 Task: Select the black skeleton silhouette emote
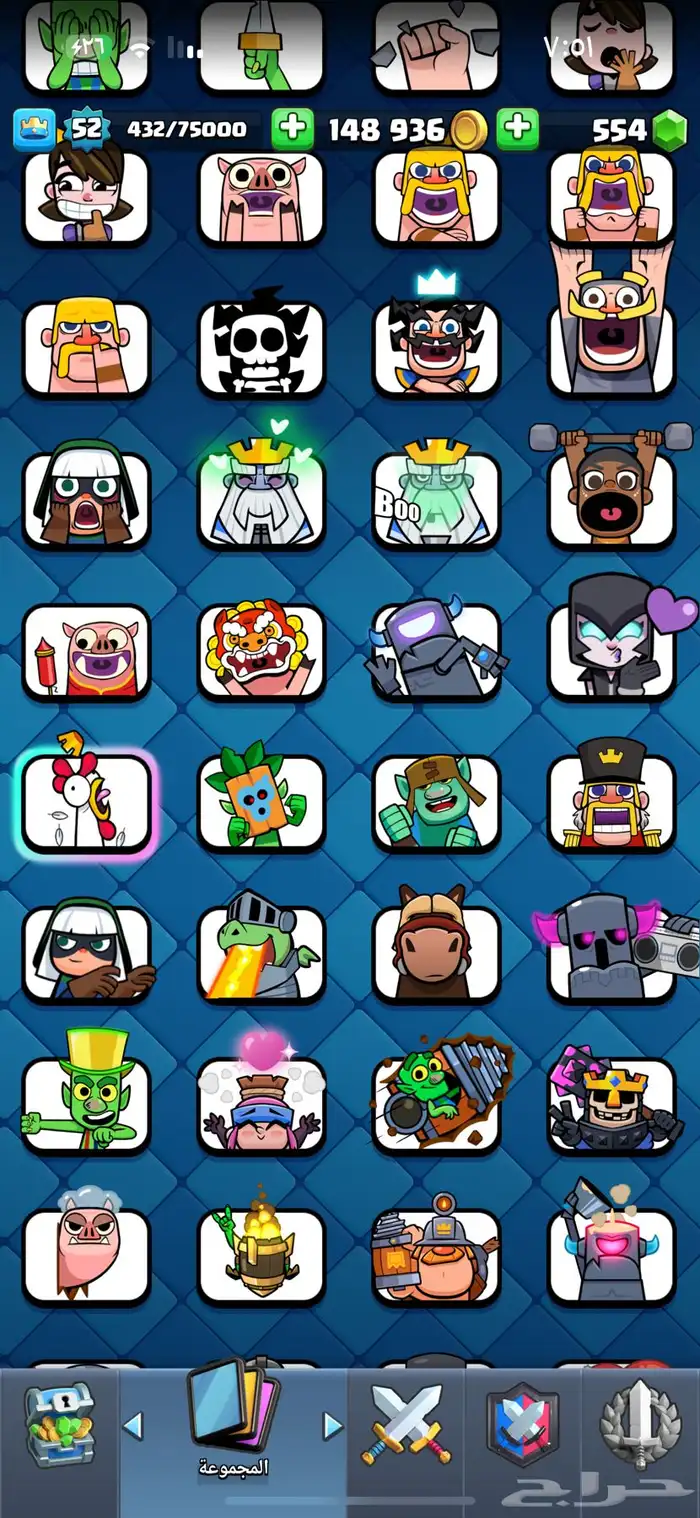pos(261,348)
